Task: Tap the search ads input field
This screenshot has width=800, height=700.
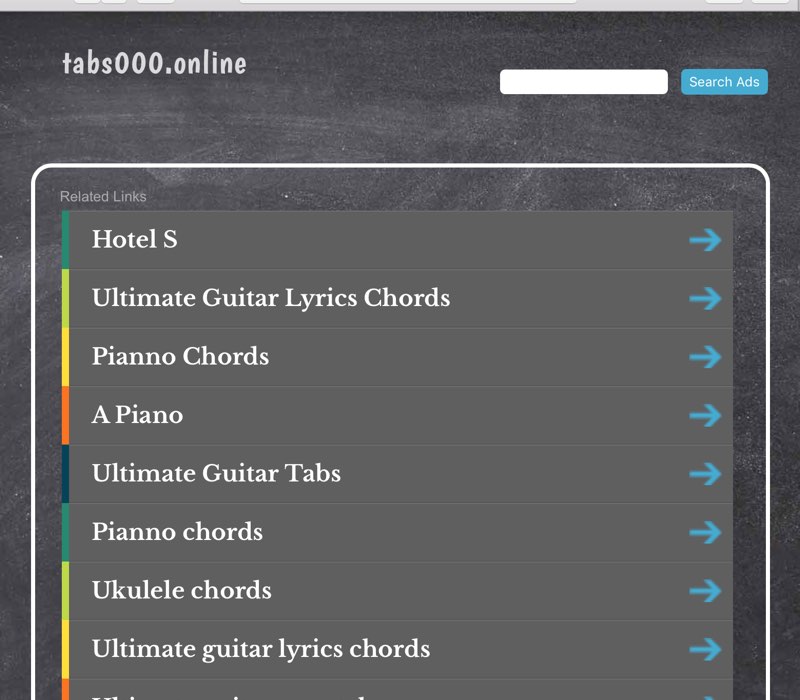Action: click(x=583, y=82)
